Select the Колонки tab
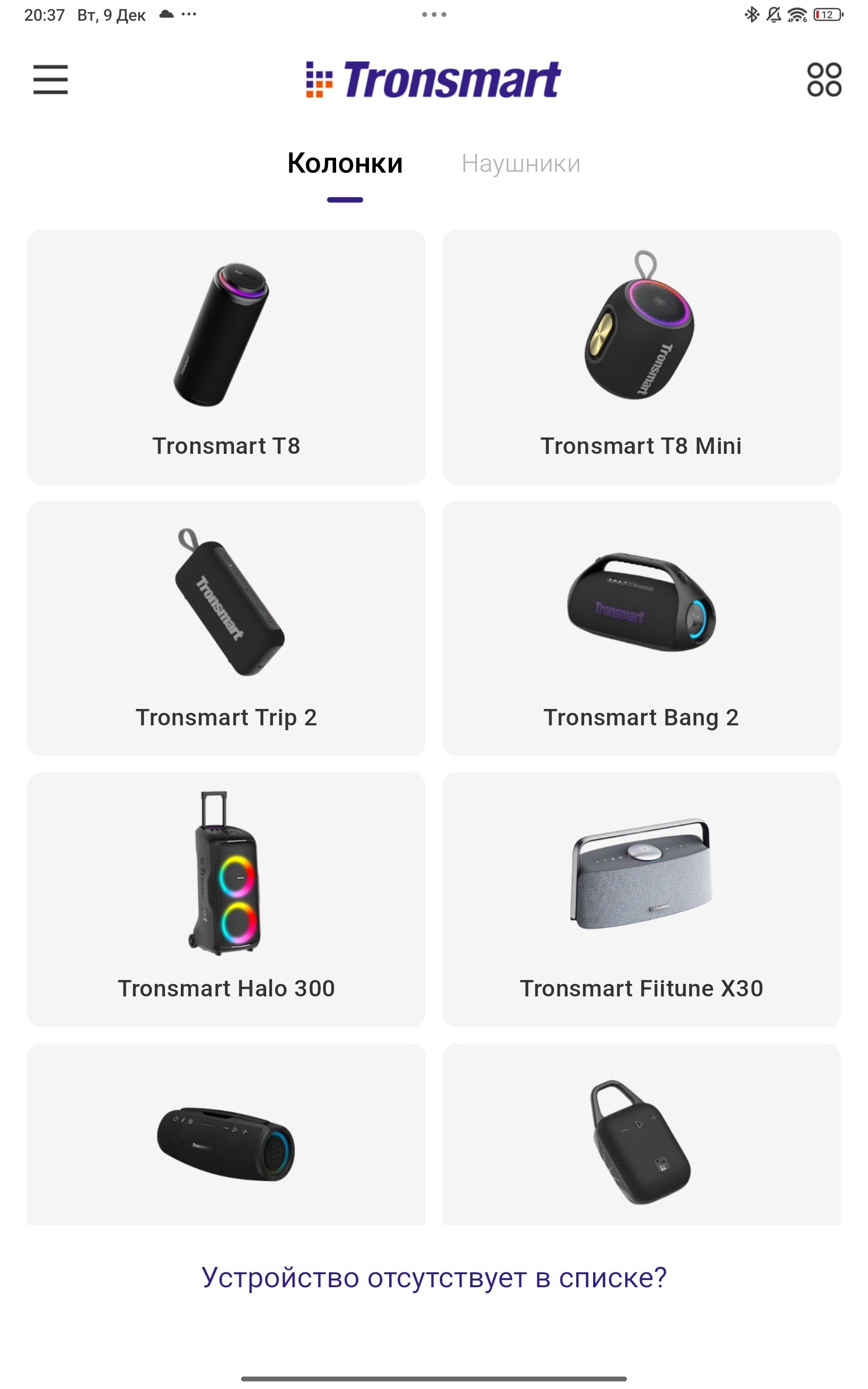Screen dimensions: 868x1389 pyautogui.click(x=345, y=163)
